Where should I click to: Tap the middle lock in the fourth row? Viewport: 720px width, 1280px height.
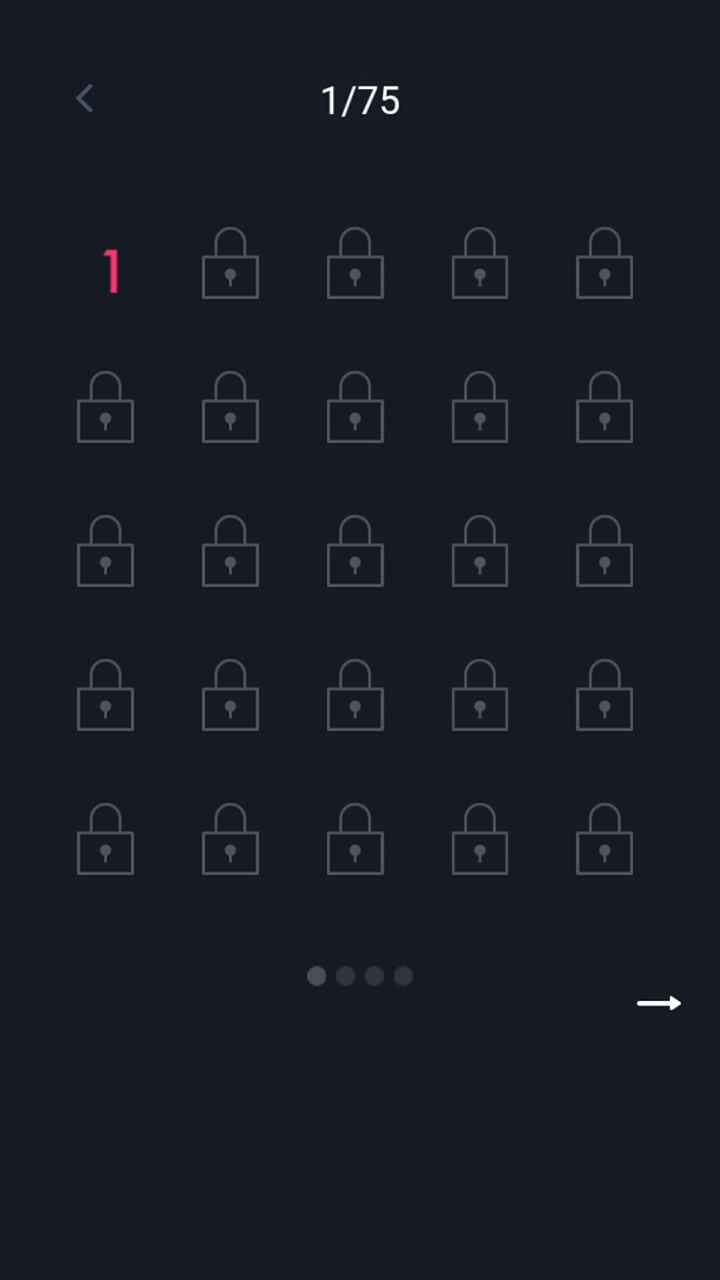(355, 695)
